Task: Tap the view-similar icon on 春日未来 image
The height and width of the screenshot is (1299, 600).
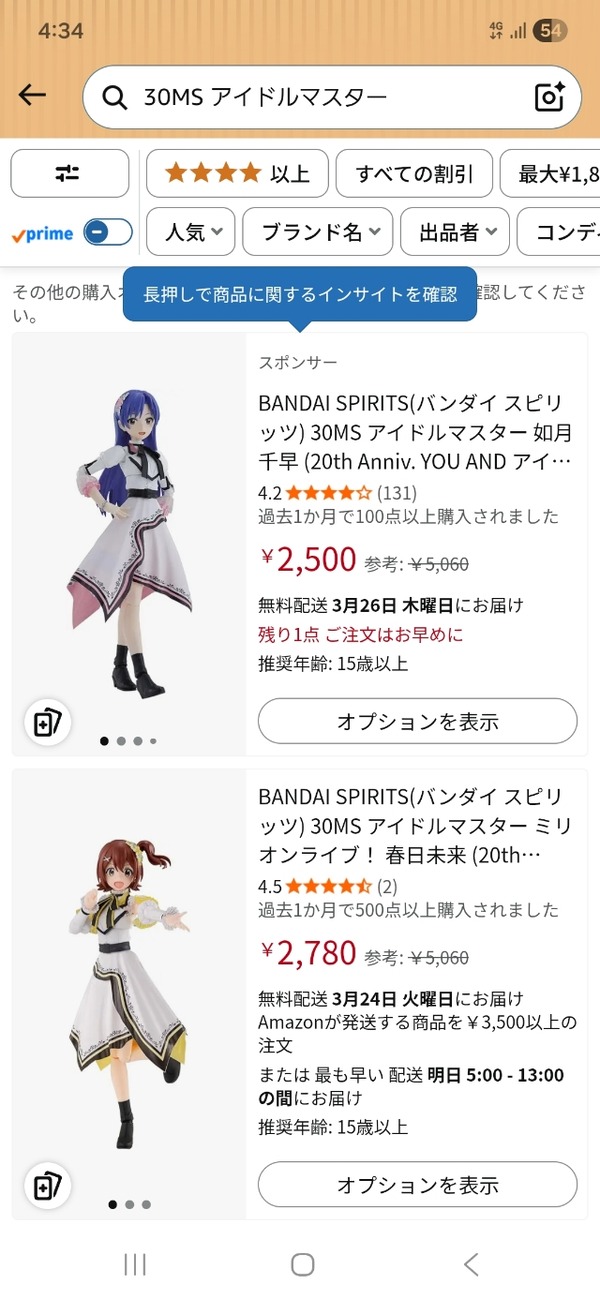Action: point(48,1186)
